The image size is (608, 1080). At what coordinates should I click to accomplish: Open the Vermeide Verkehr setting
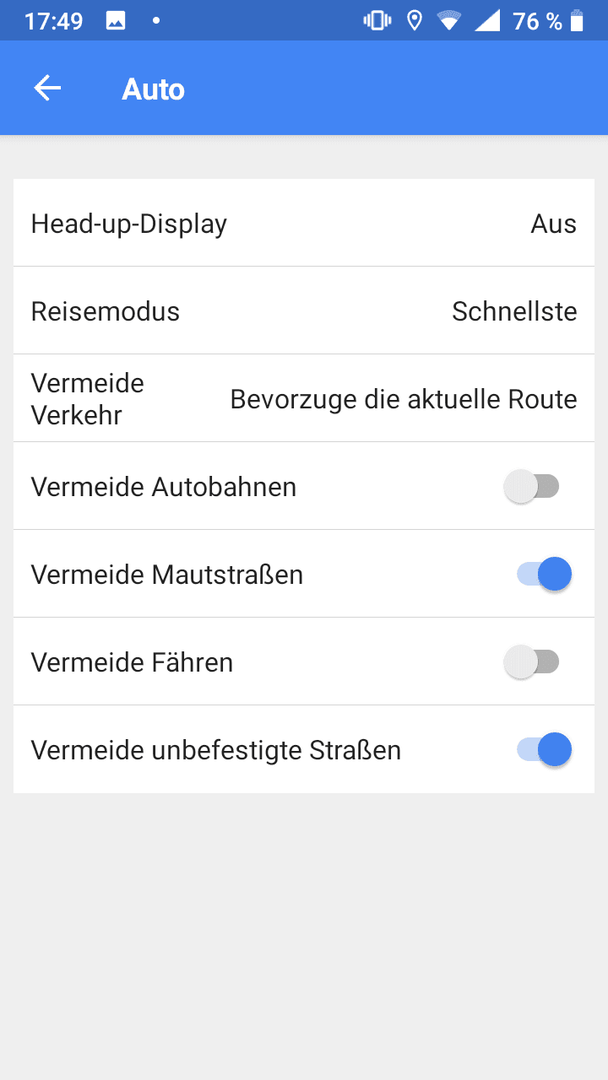[x=304, y=398]
